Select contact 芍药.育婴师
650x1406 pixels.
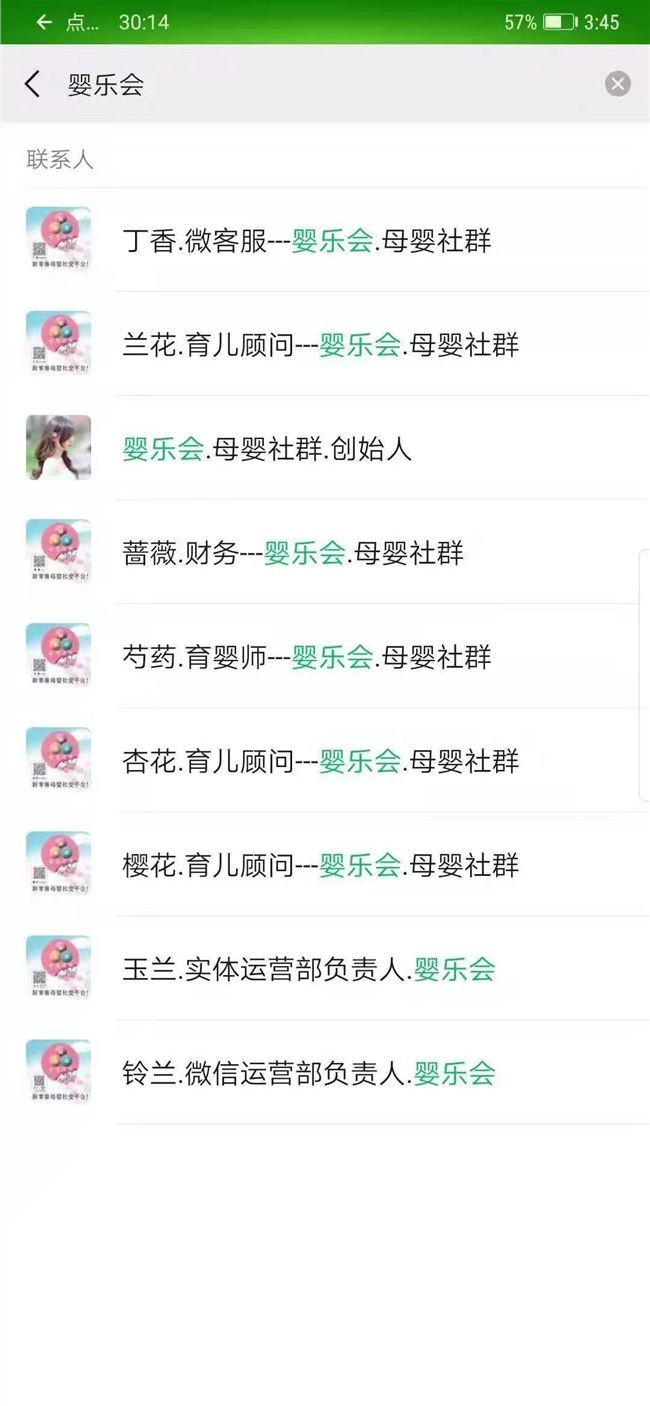(307, 657)
